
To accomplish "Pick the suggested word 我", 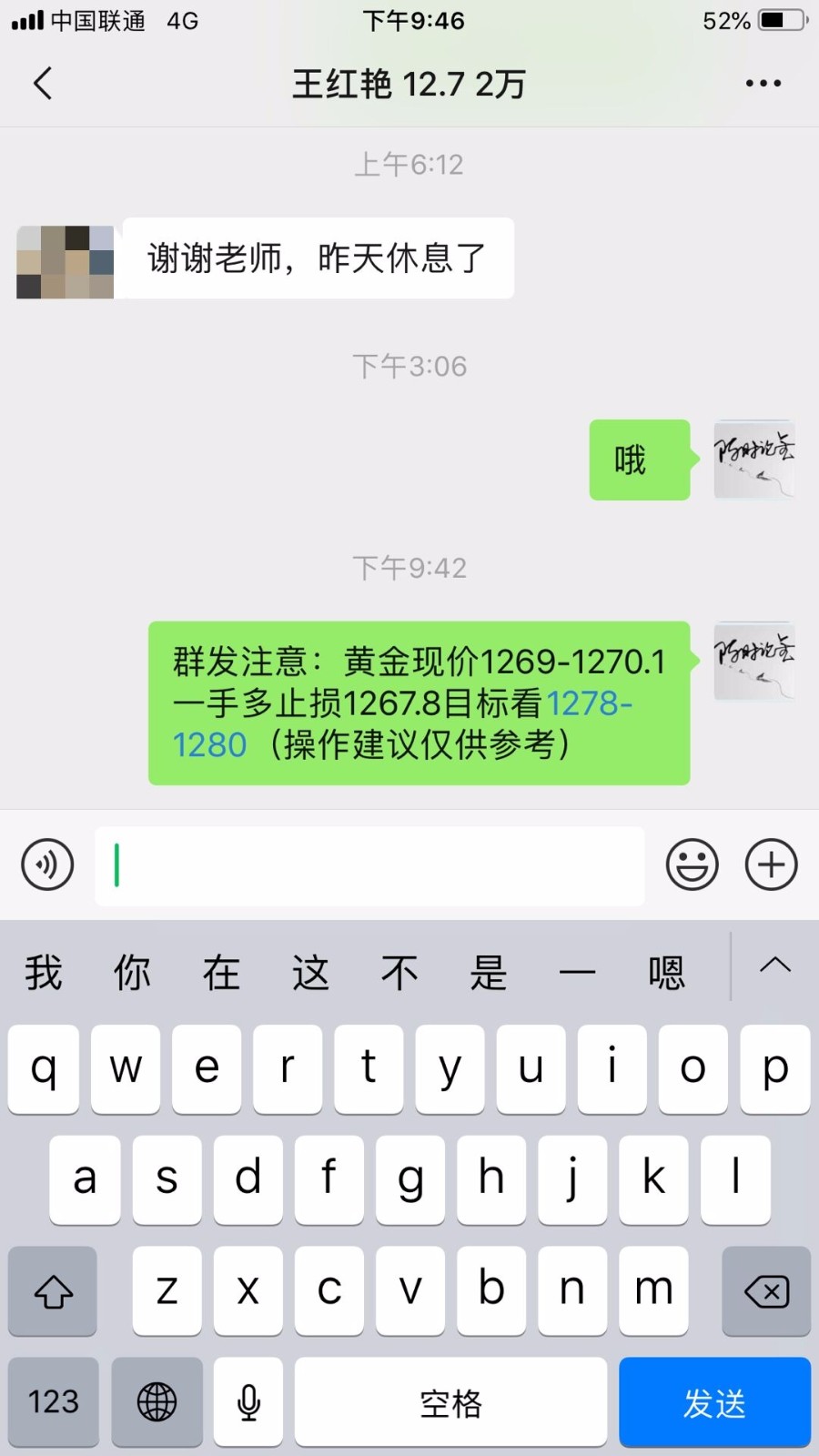I will [x=43, y=972].
